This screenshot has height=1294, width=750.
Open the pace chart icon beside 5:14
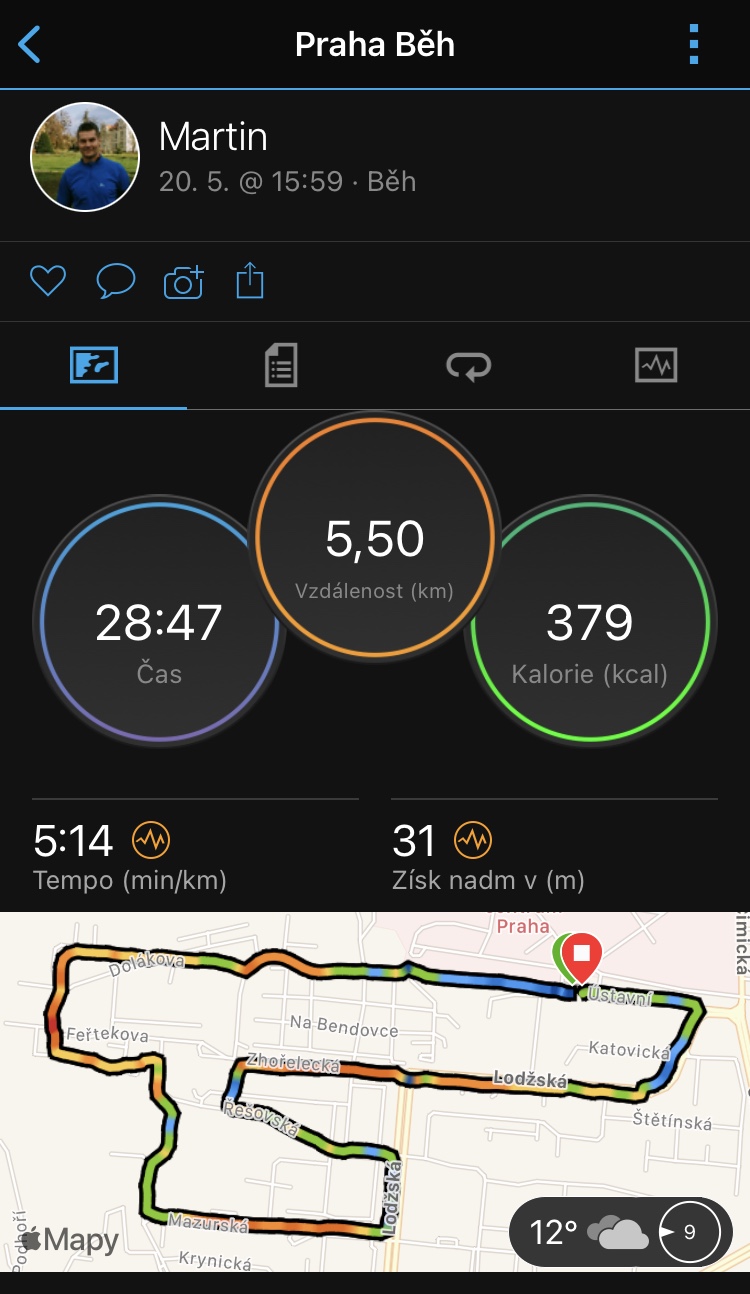(152, 841)
